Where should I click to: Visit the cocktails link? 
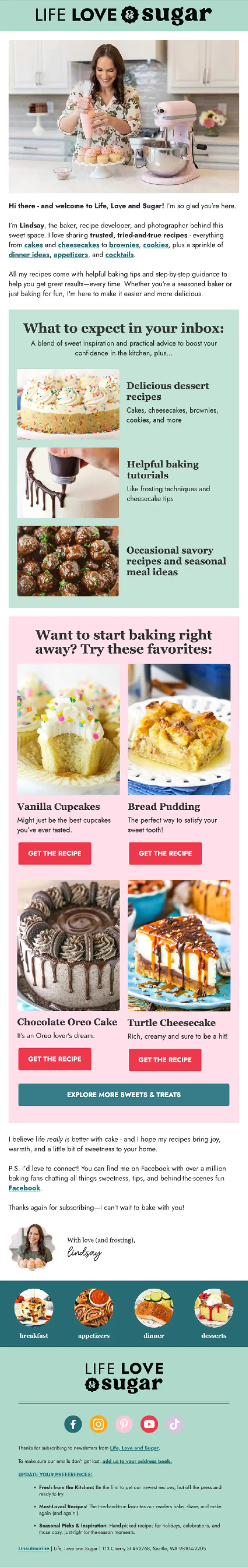[119, 254]
